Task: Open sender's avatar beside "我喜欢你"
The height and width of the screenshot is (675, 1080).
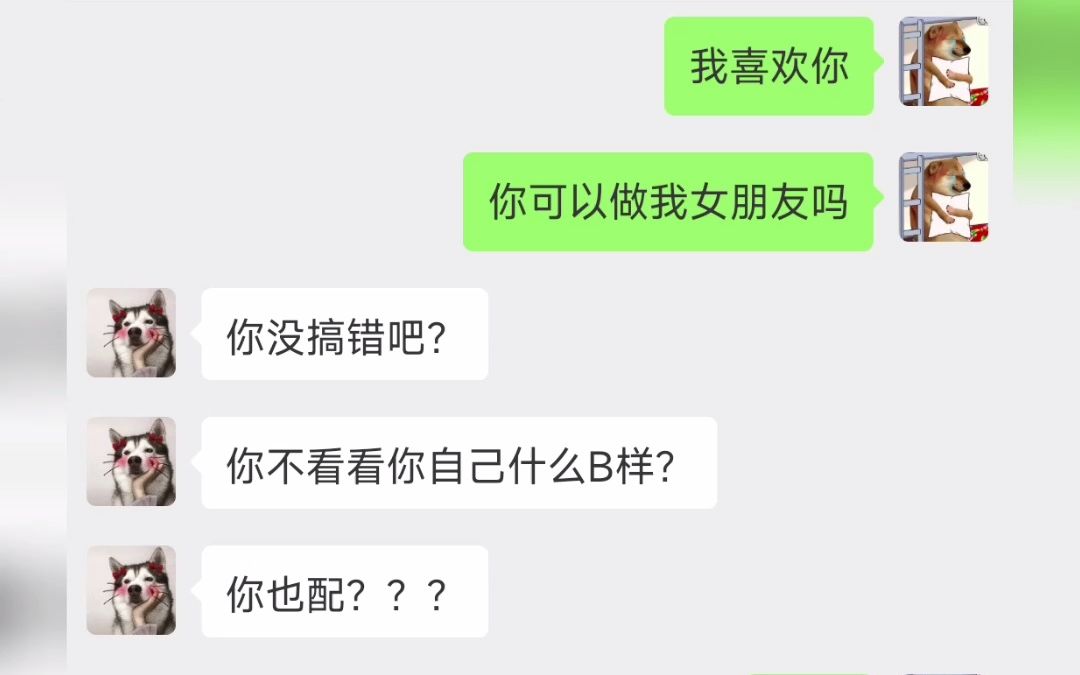Action: tap(943, 62)
